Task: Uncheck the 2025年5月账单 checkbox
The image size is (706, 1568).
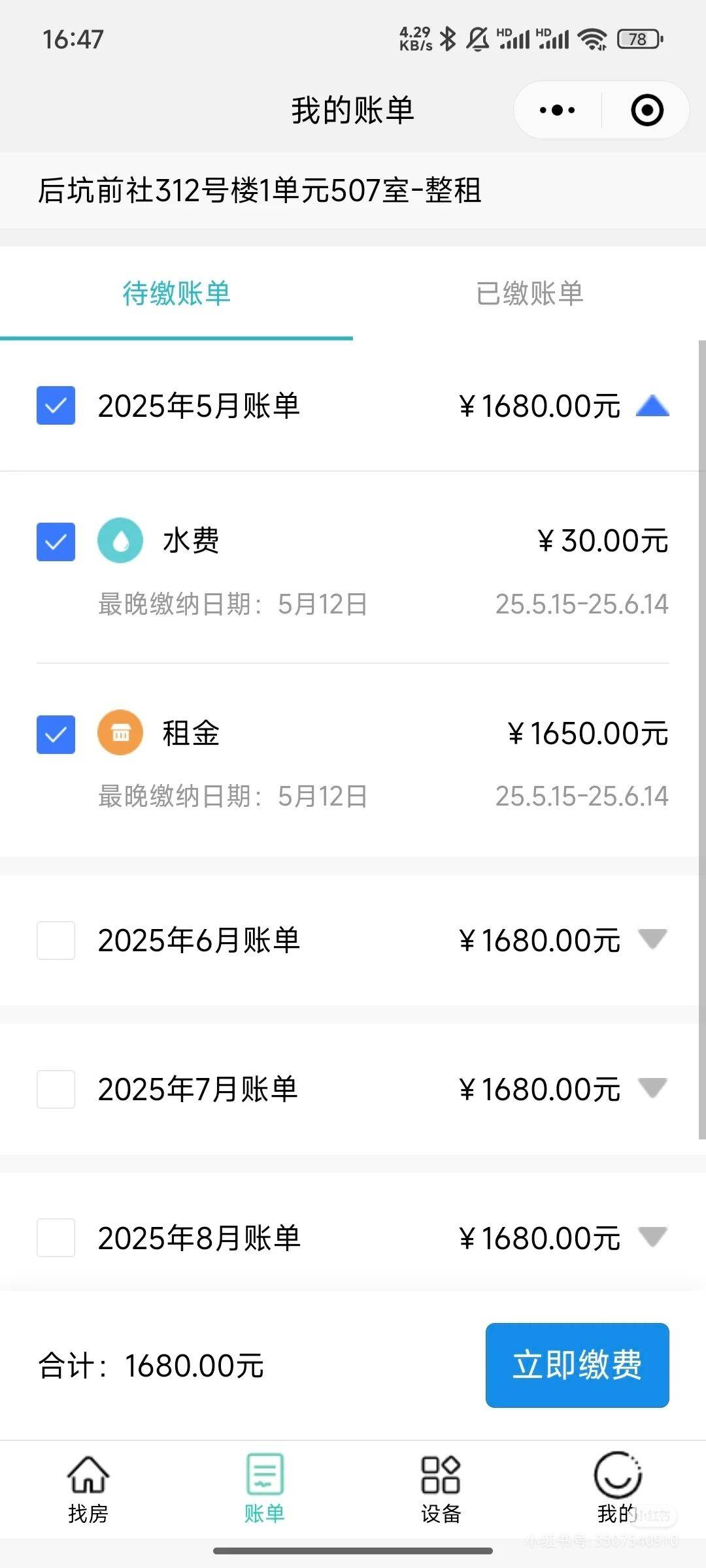Action: (x=56, y=406)
